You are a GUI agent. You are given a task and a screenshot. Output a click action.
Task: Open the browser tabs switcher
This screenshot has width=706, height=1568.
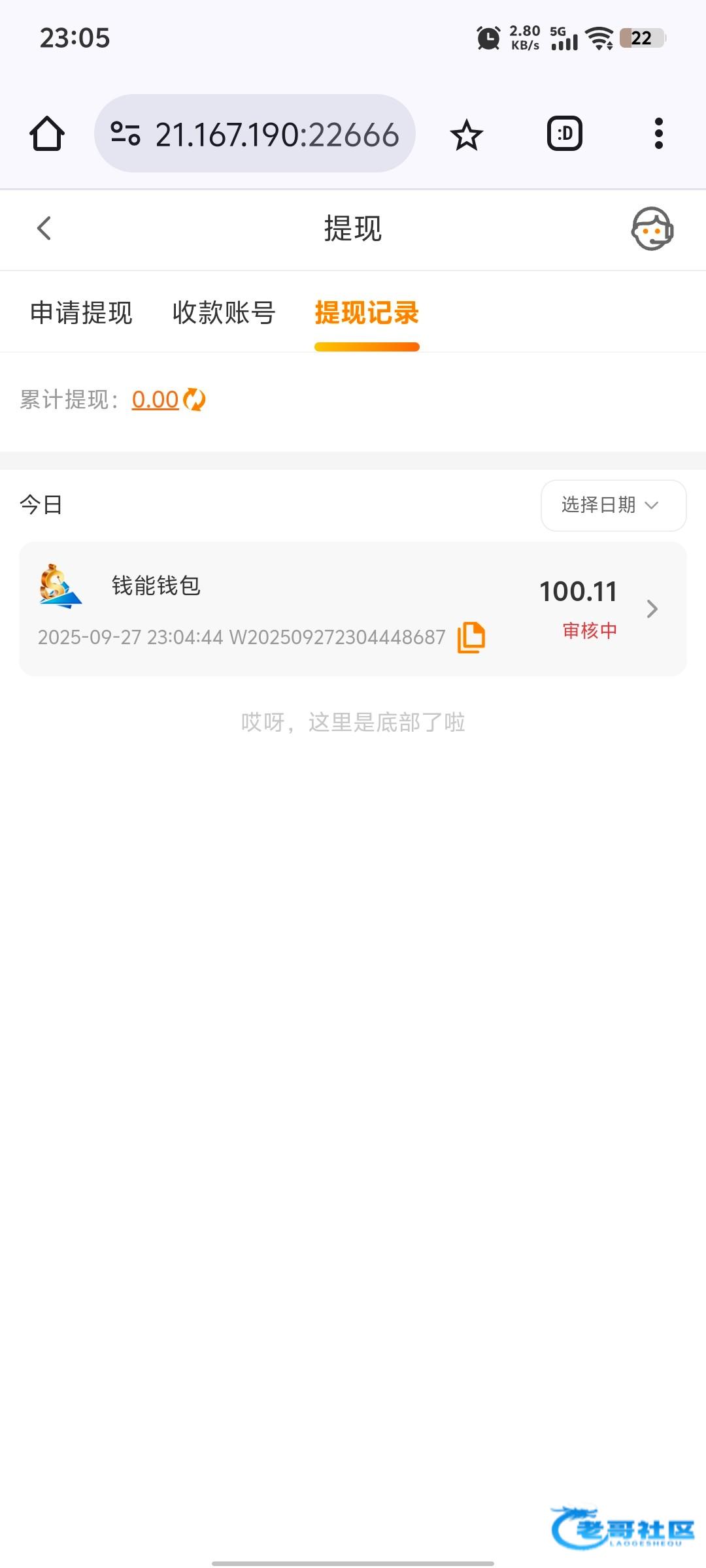(x=564, y=134)
